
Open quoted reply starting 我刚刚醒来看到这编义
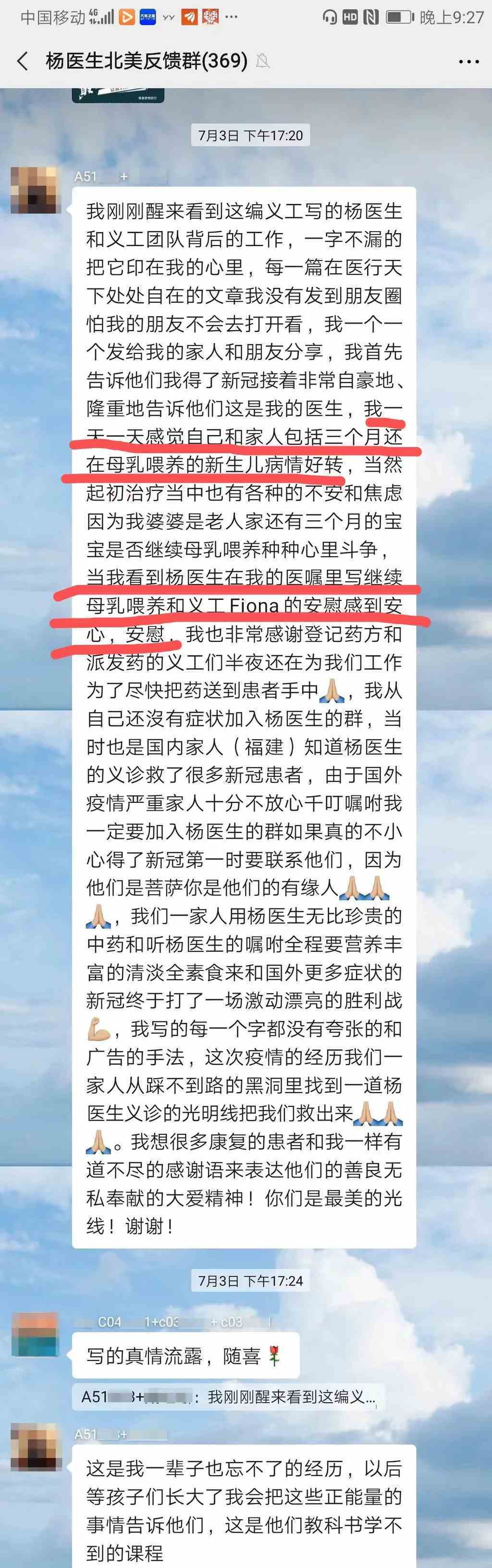pos(228,1396)
